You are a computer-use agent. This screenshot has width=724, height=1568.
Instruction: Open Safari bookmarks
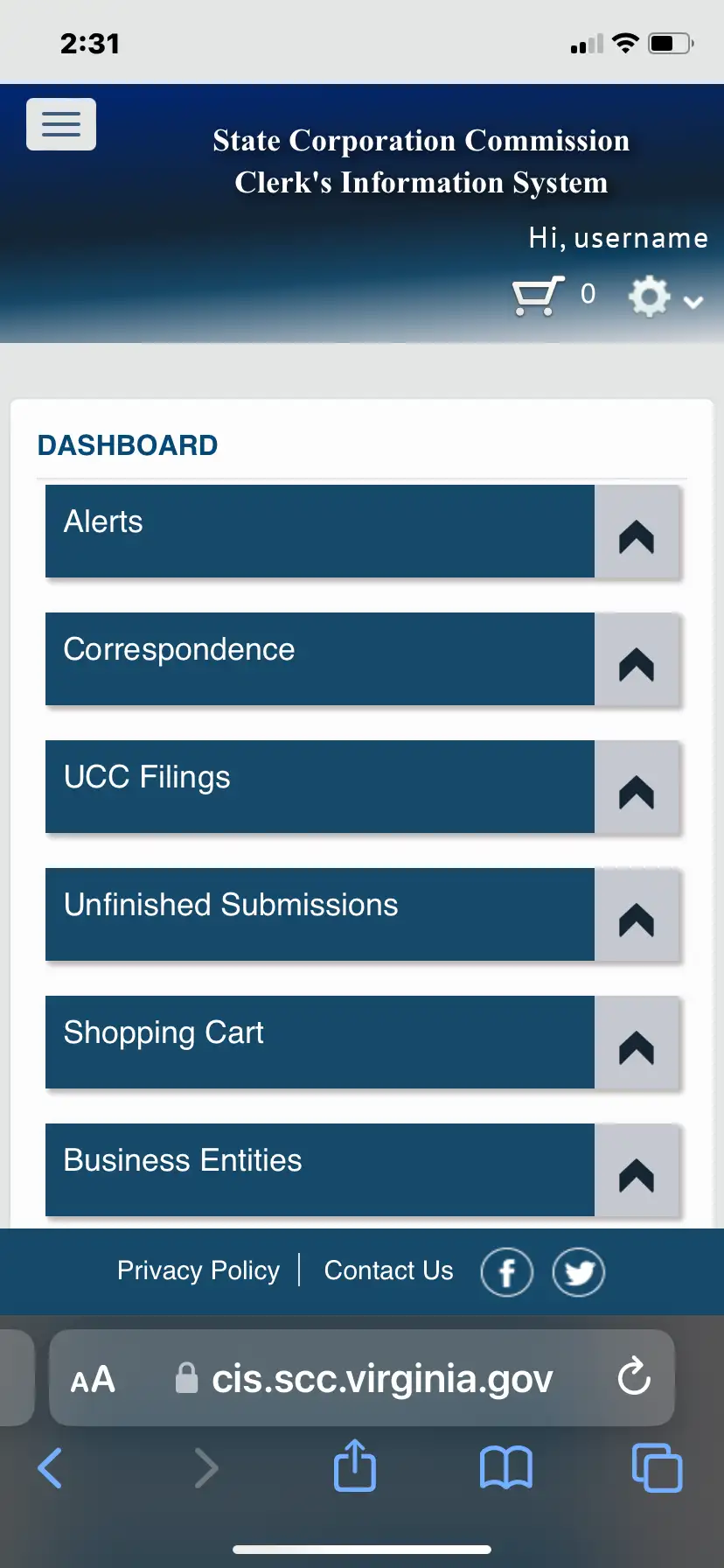505,1467
